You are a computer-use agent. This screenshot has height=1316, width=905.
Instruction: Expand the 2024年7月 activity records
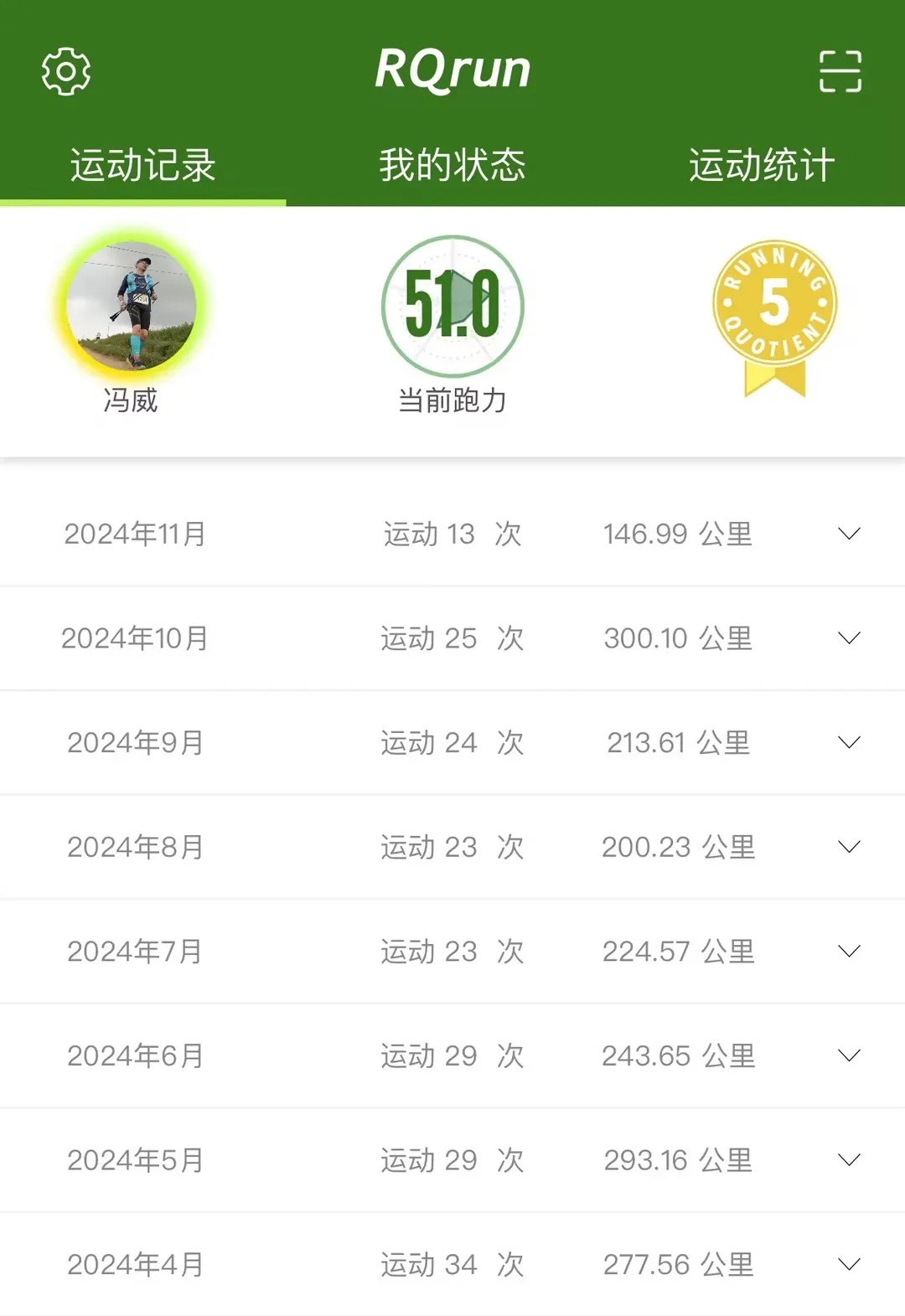pyautogui.click(x=849, y=951)
